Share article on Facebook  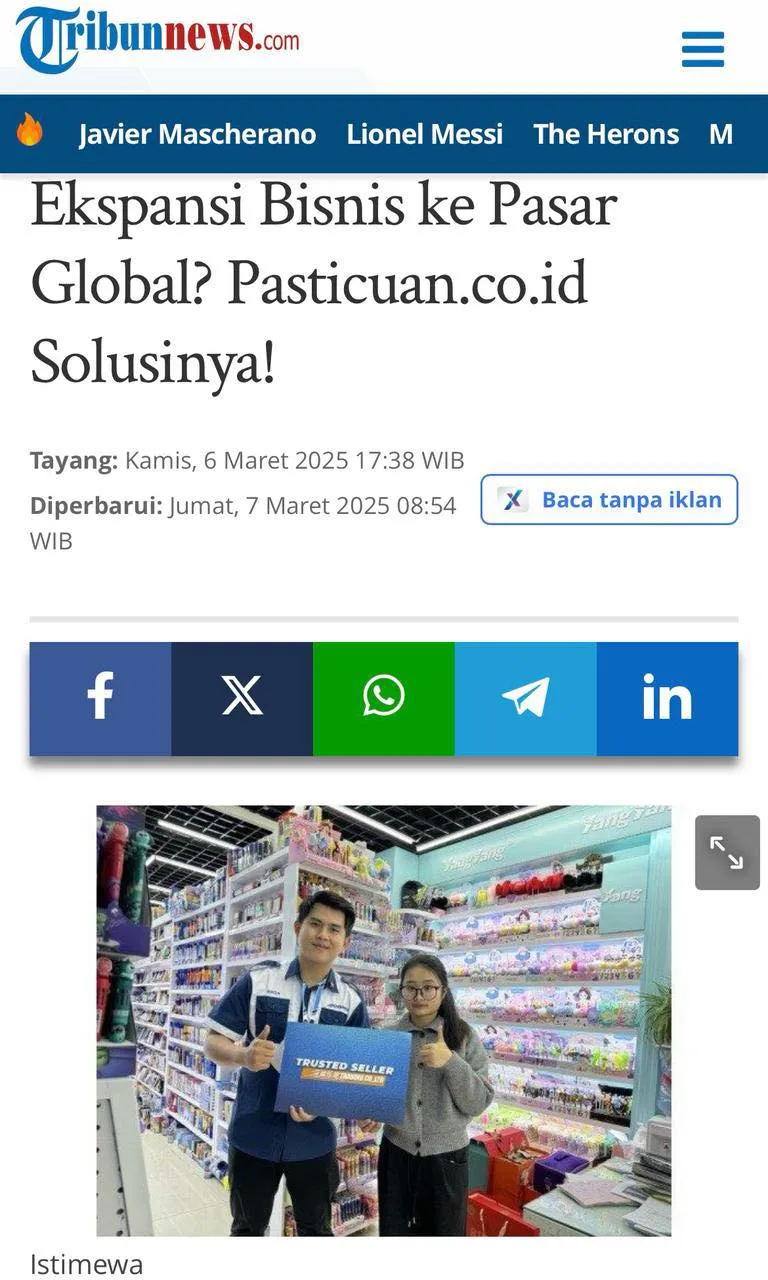coord(100,698)
